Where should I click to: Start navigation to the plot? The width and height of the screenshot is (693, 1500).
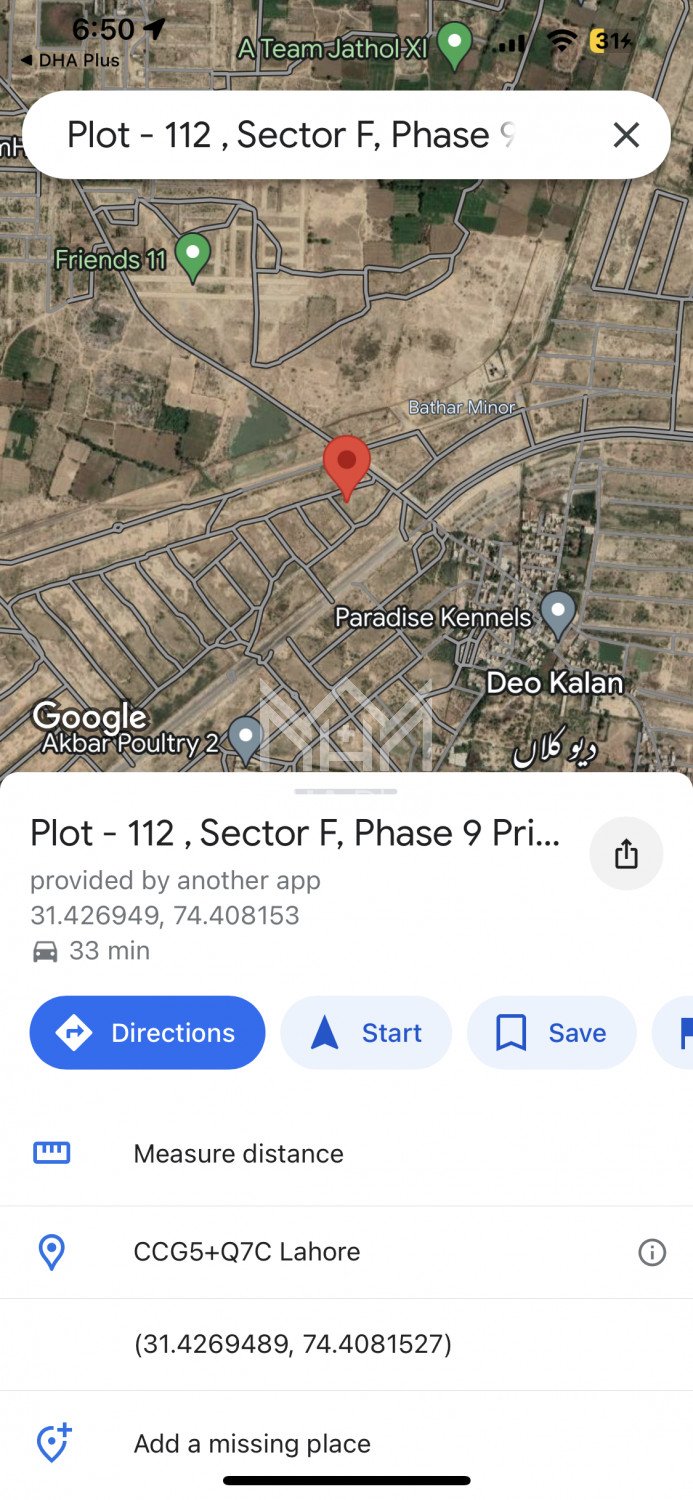click(x=366, y=1033)
